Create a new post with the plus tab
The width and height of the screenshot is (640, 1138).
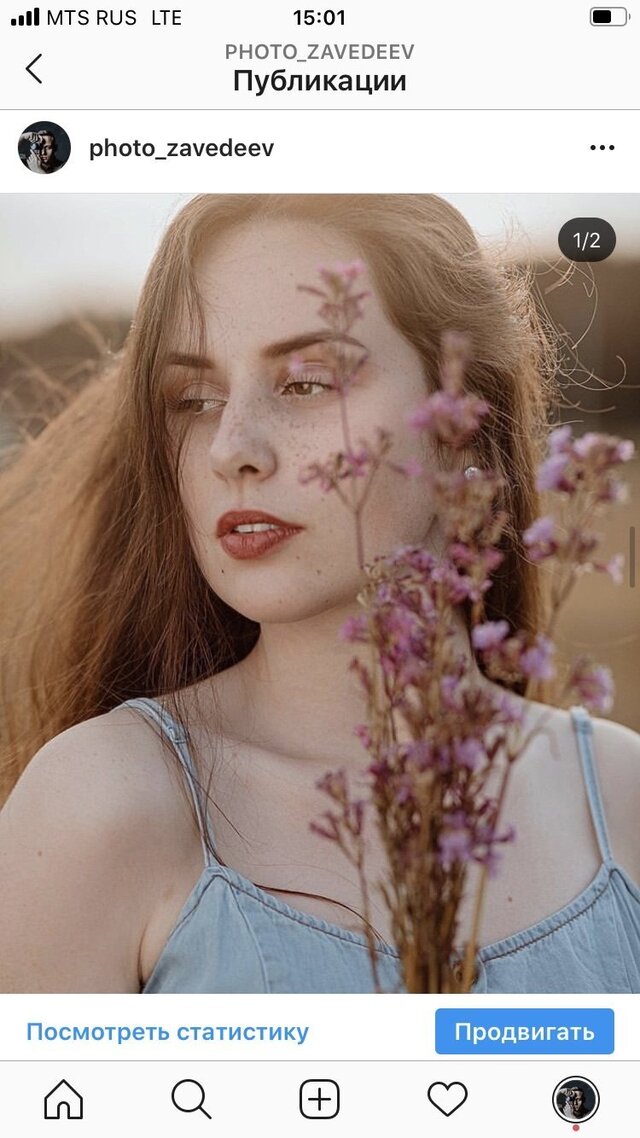tap(319, 1100)
